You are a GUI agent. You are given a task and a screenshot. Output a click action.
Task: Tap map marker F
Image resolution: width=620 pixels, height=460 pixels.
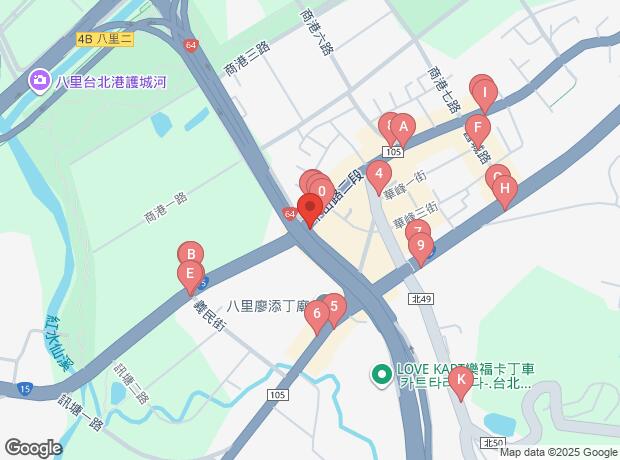[478, 129]
